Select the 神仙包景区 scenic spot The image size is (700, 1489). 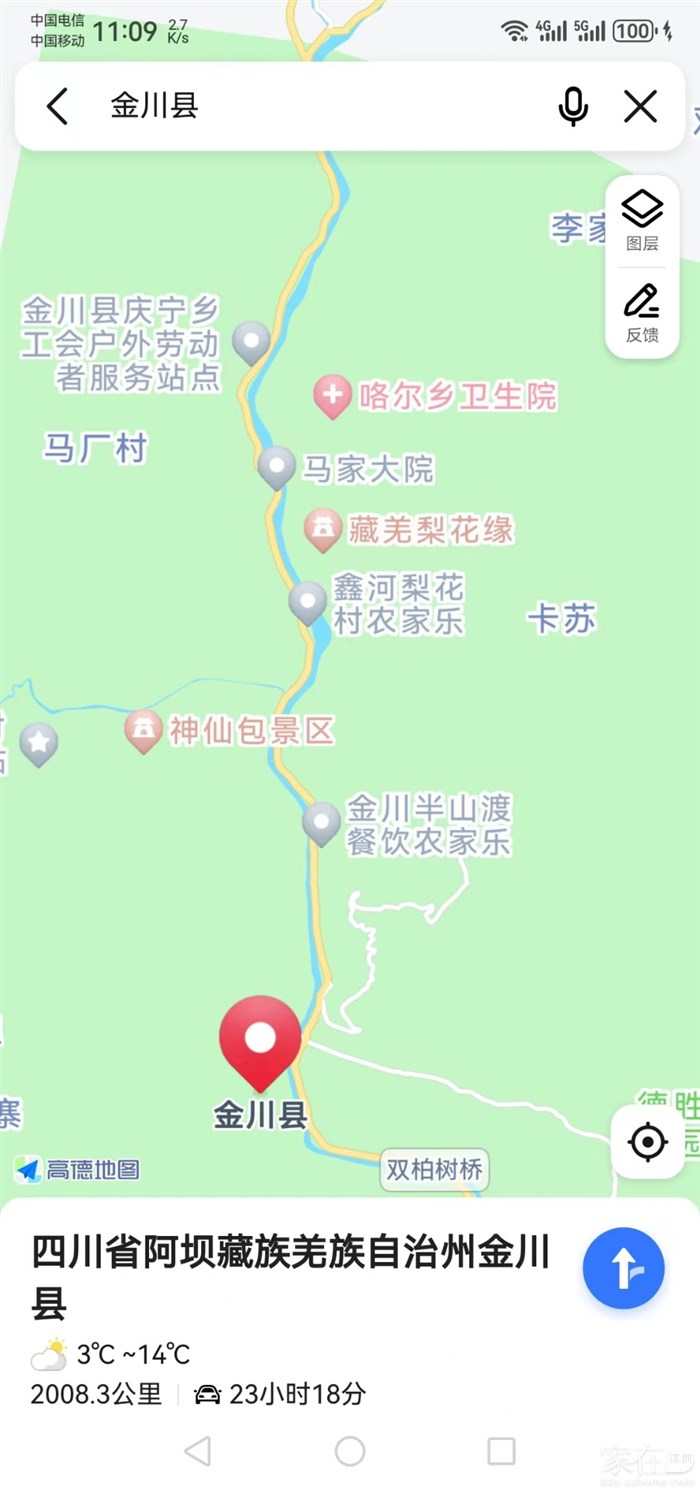(143, 731)
